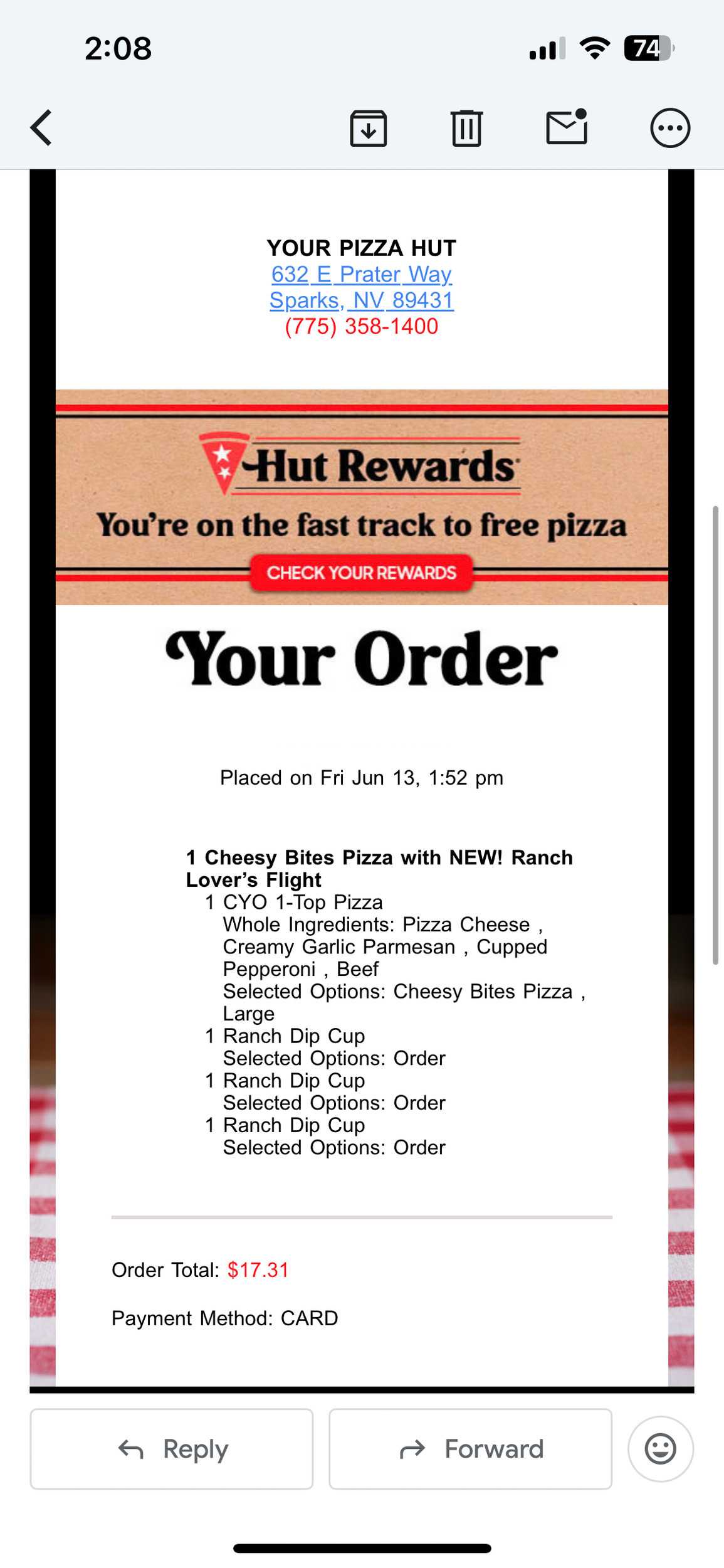
Task: Reply to this email
Action: 172,1449
